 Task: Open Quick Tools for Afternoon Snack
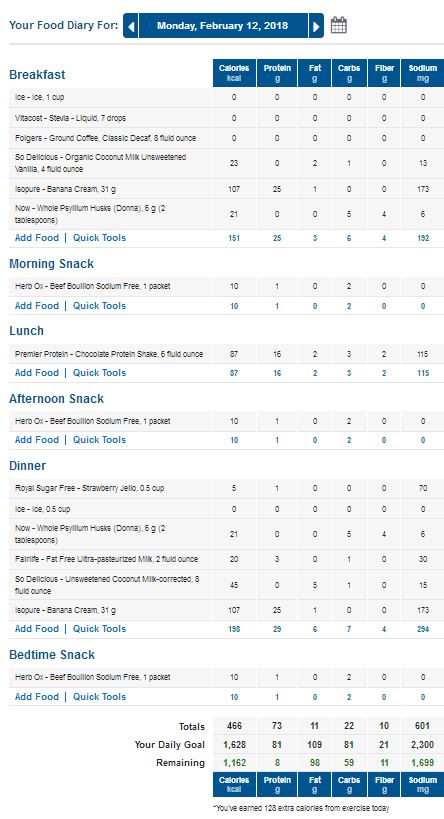[99, 439]
